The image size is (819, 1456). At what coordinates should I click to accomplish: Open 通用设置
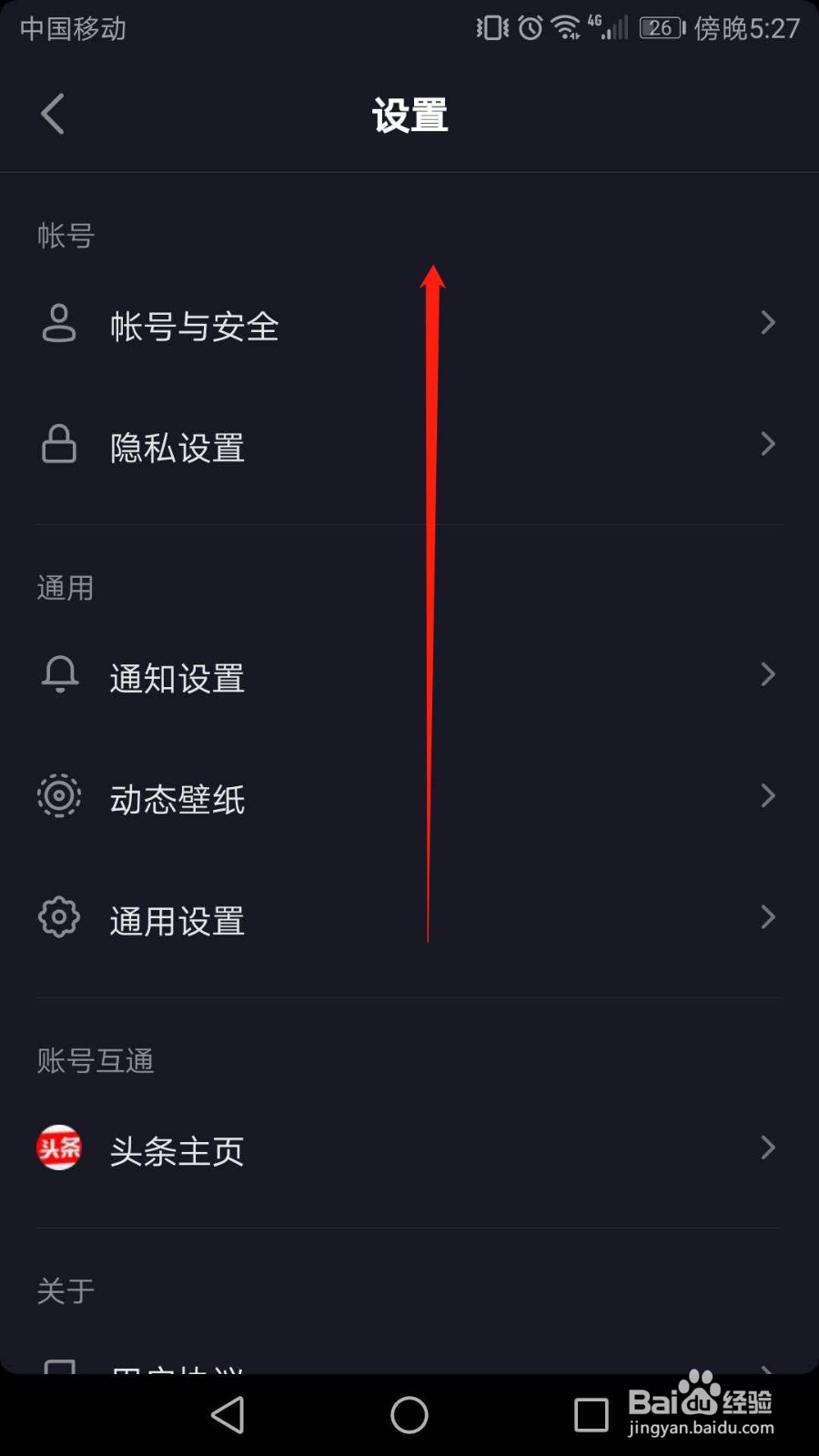coord(177,919)
